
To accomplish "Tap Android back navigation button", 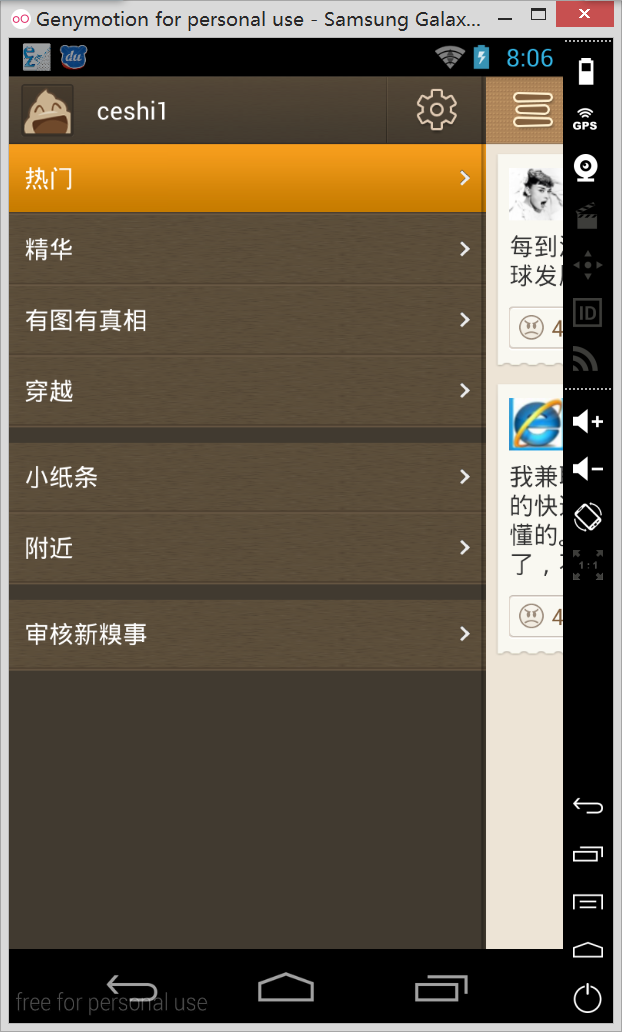I will click(x=132, y=988).
